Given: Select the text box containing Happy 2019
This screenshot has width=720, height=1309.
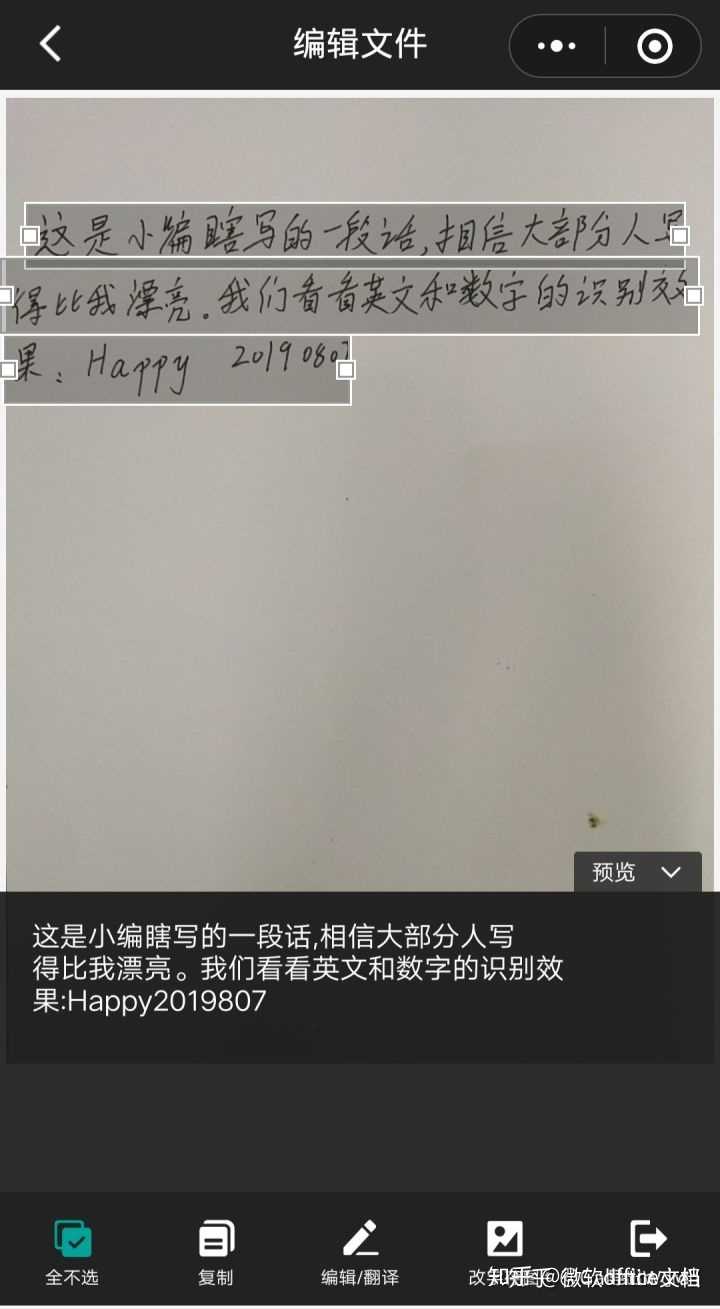Looking at the screenshot, I should [177, 370].
